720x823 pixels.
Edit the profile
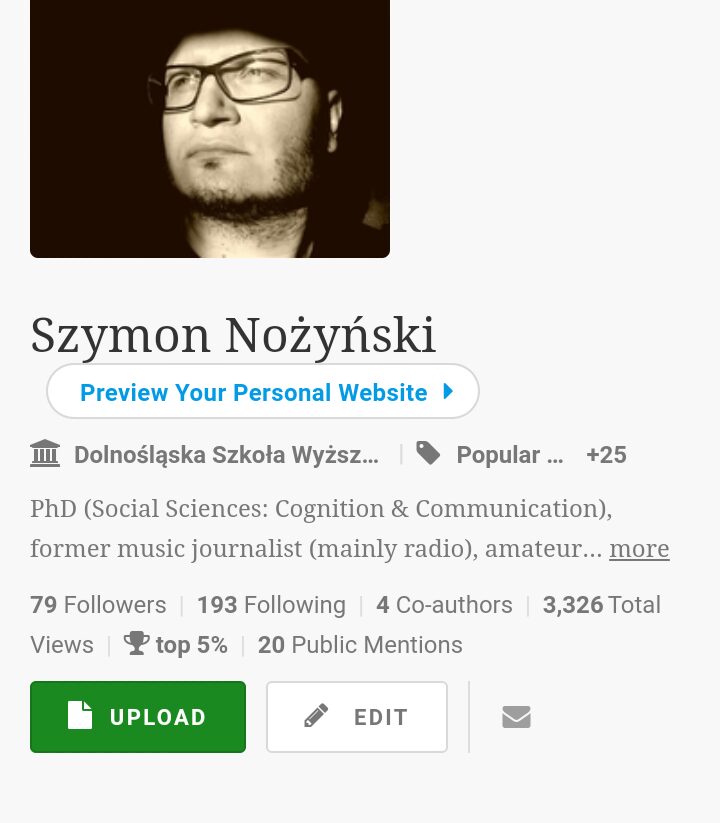click(356, 717)
